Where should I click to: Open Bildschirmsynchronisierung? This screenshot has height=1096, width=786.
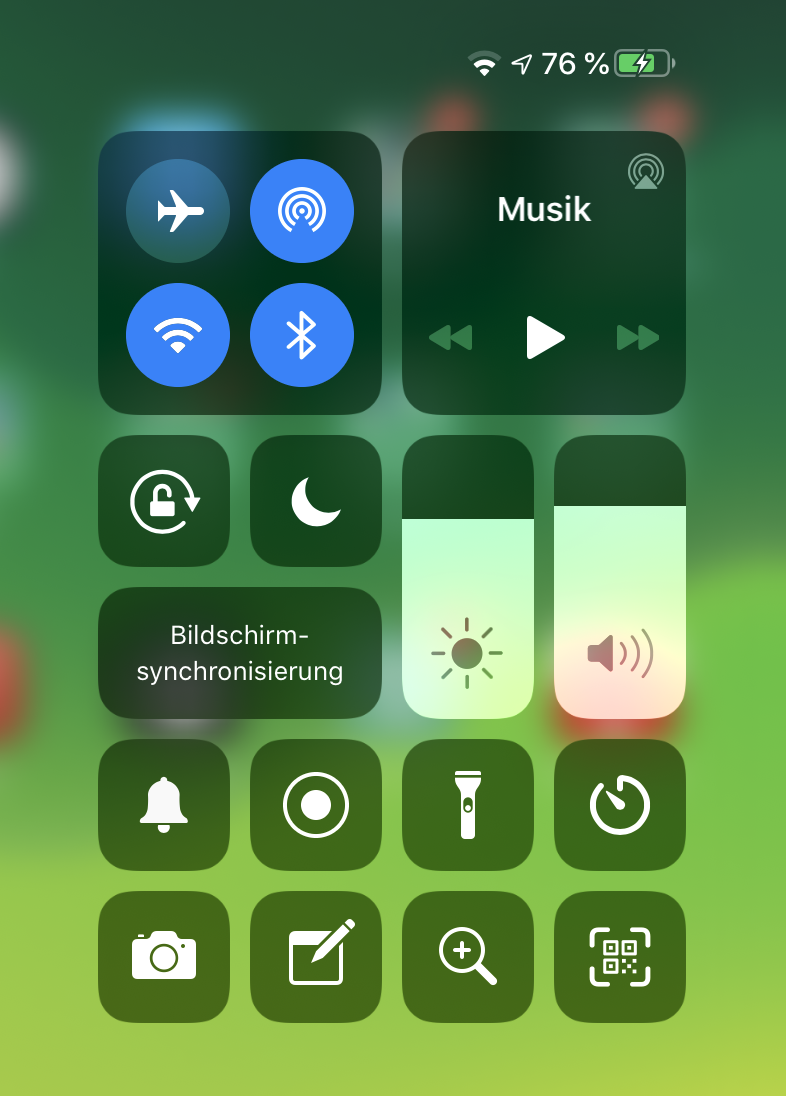click(240, 653)
